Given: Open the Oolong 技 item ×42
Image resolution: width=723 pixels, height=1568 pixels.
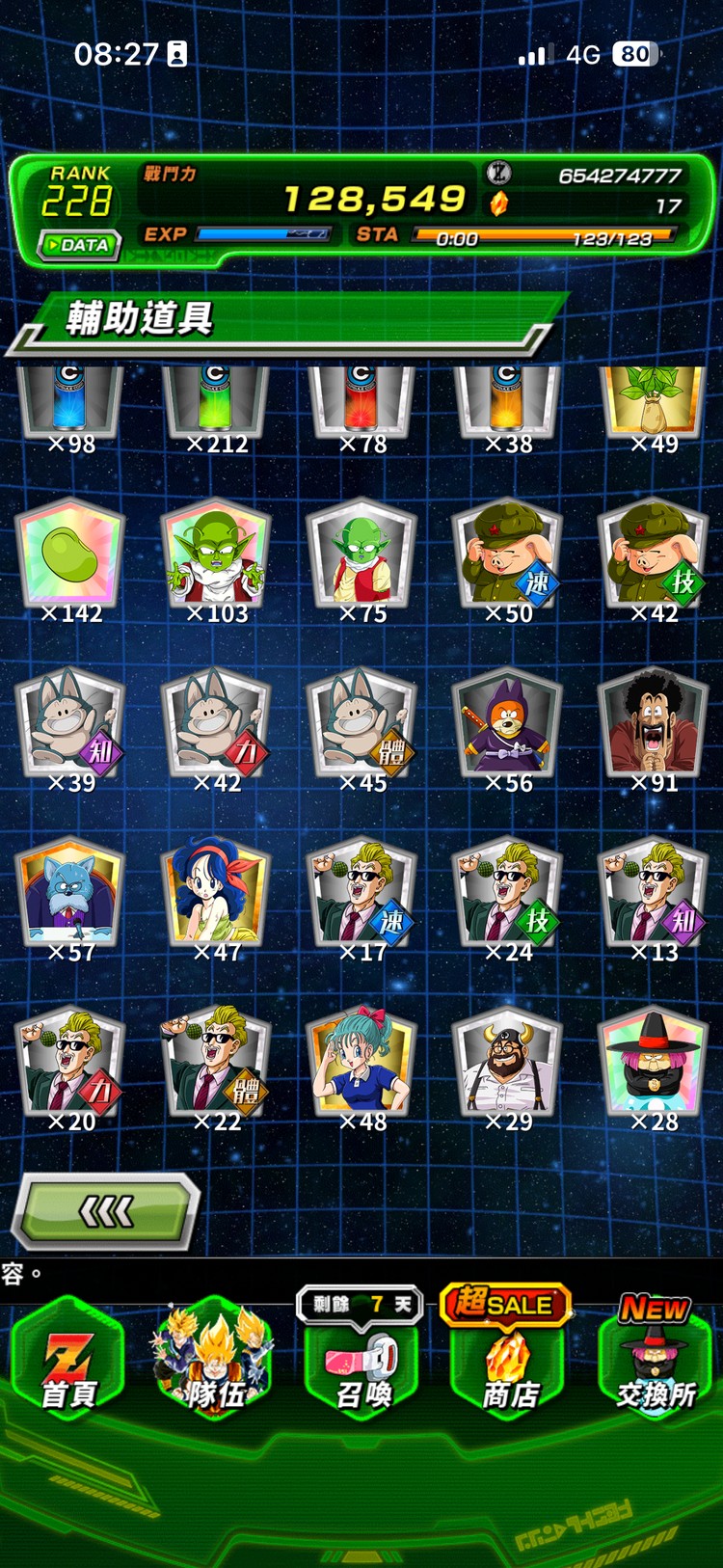Looking at the screenshot, I should [x=653, y=554].
